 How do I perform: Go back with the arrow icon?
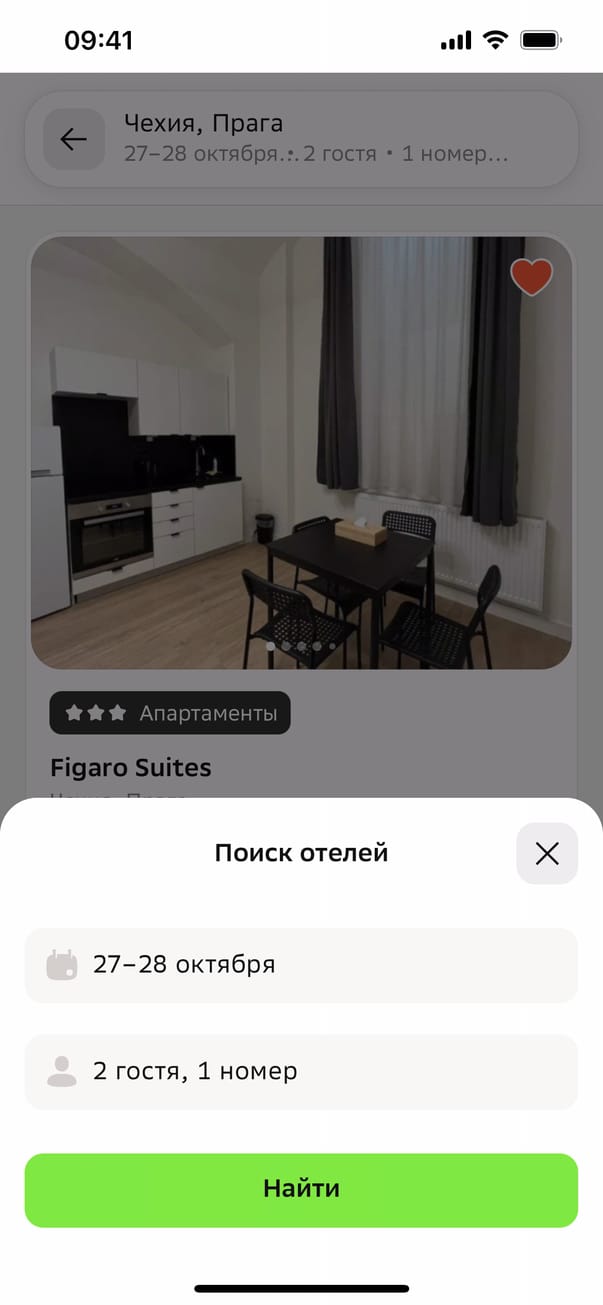74,139
